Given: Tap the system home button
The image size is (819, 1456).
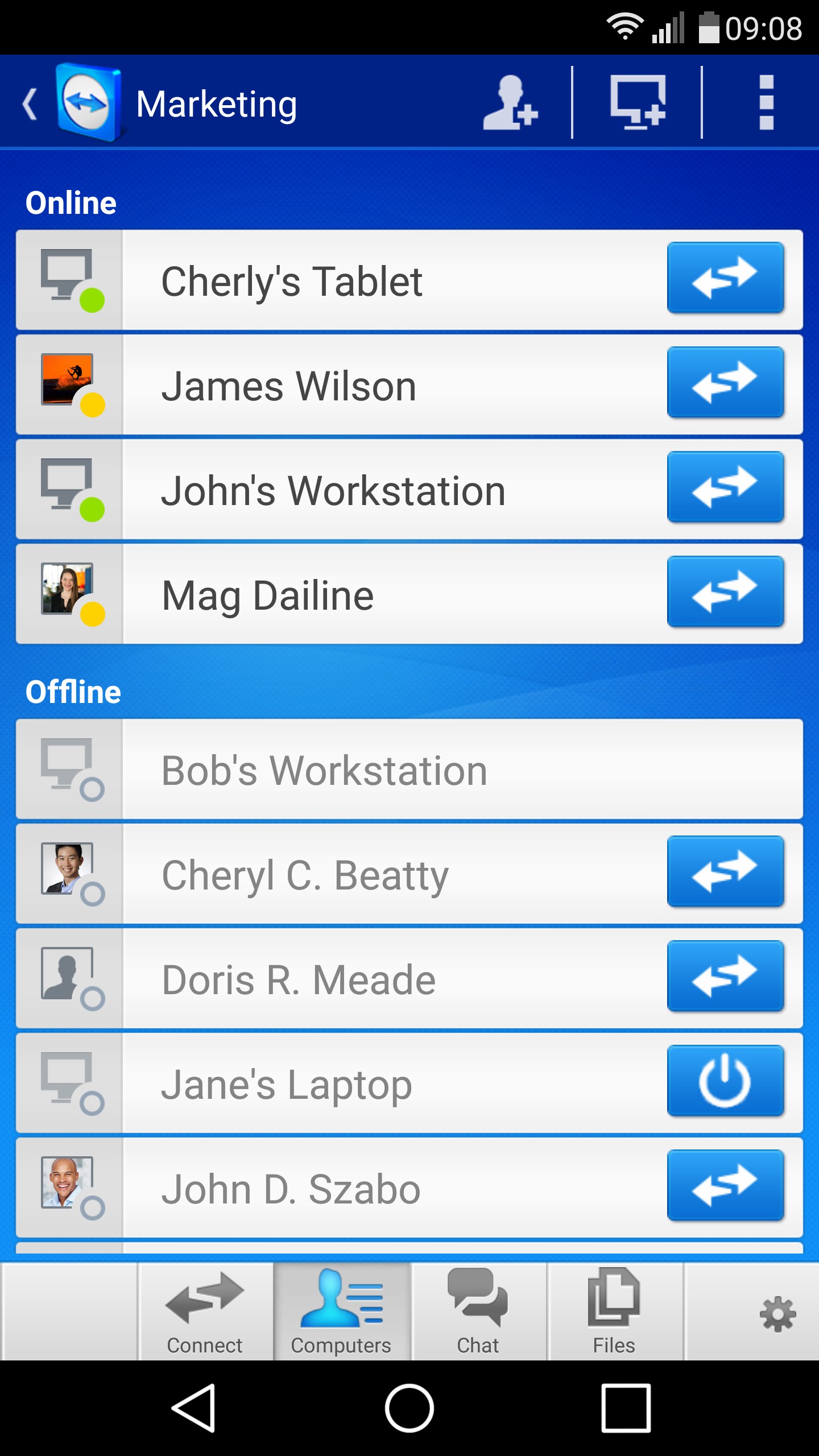Looking at the screenshot, I should coord(409,1408).
